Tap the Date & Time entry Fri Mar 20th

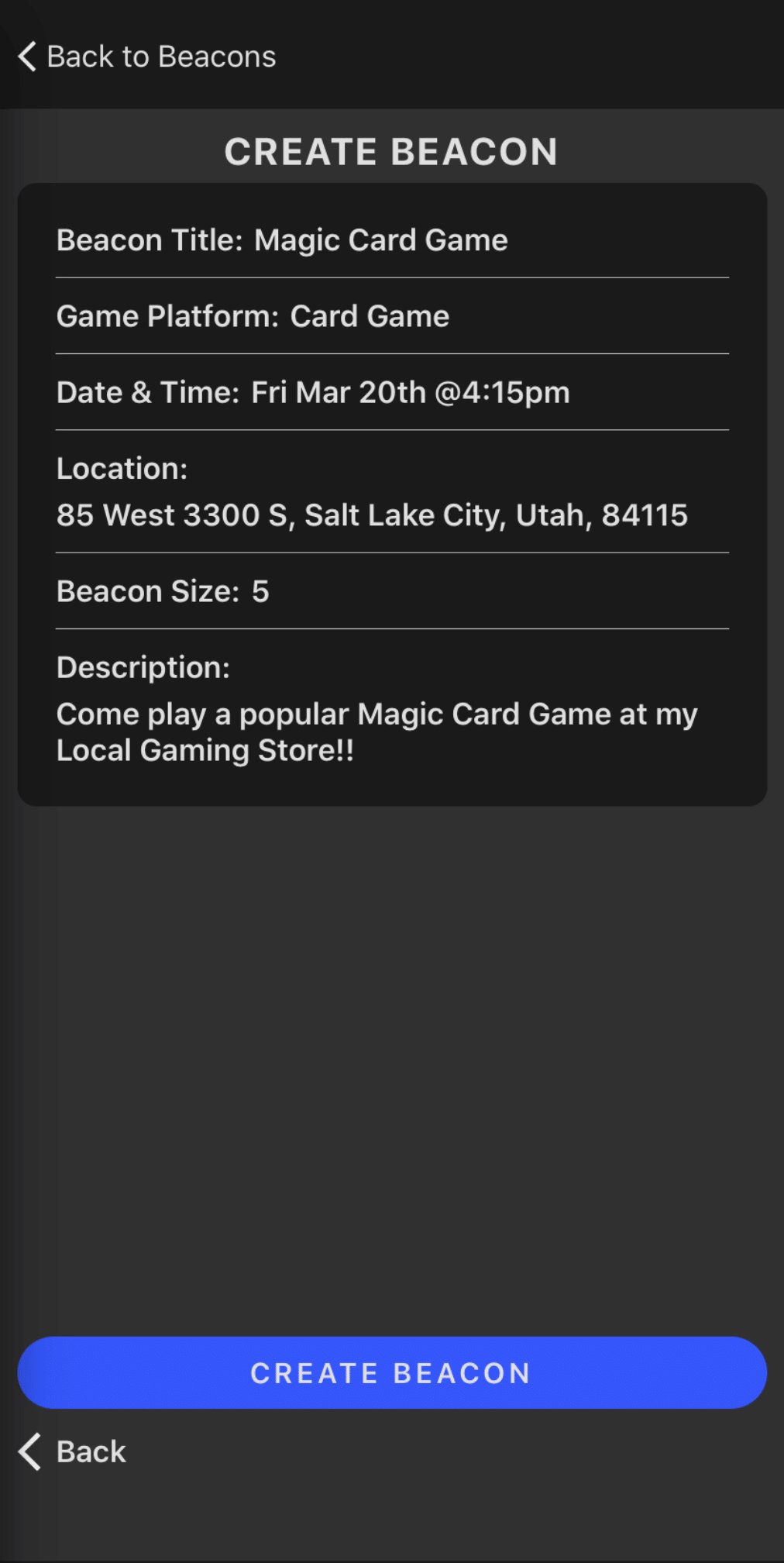[410, 393]
